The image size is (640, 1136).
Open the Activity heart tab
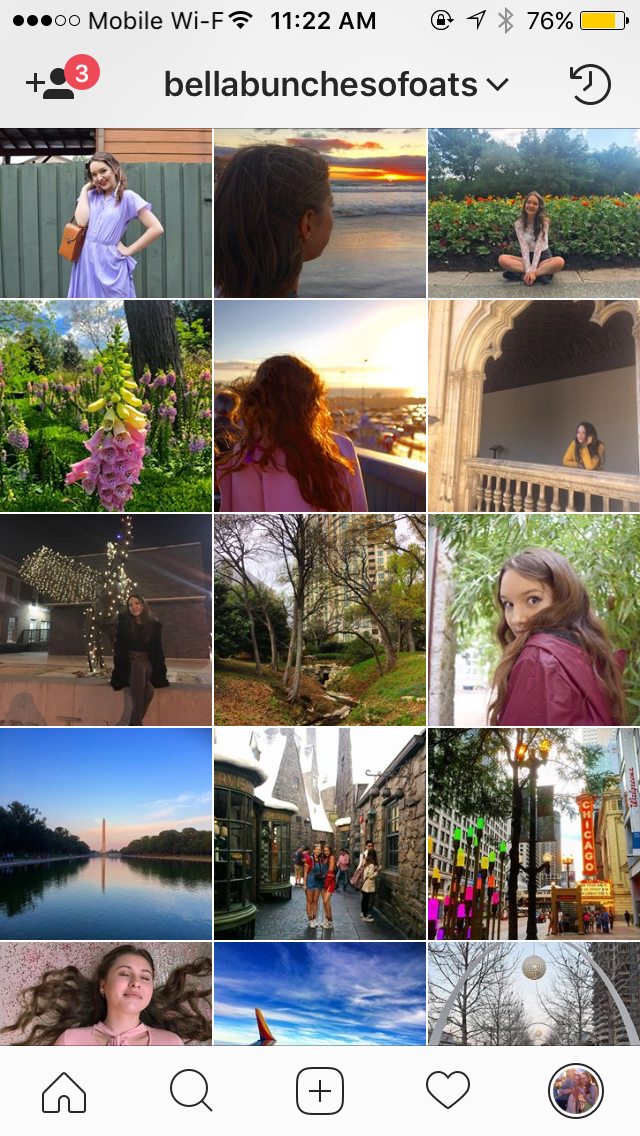[x=447, y=1089]
